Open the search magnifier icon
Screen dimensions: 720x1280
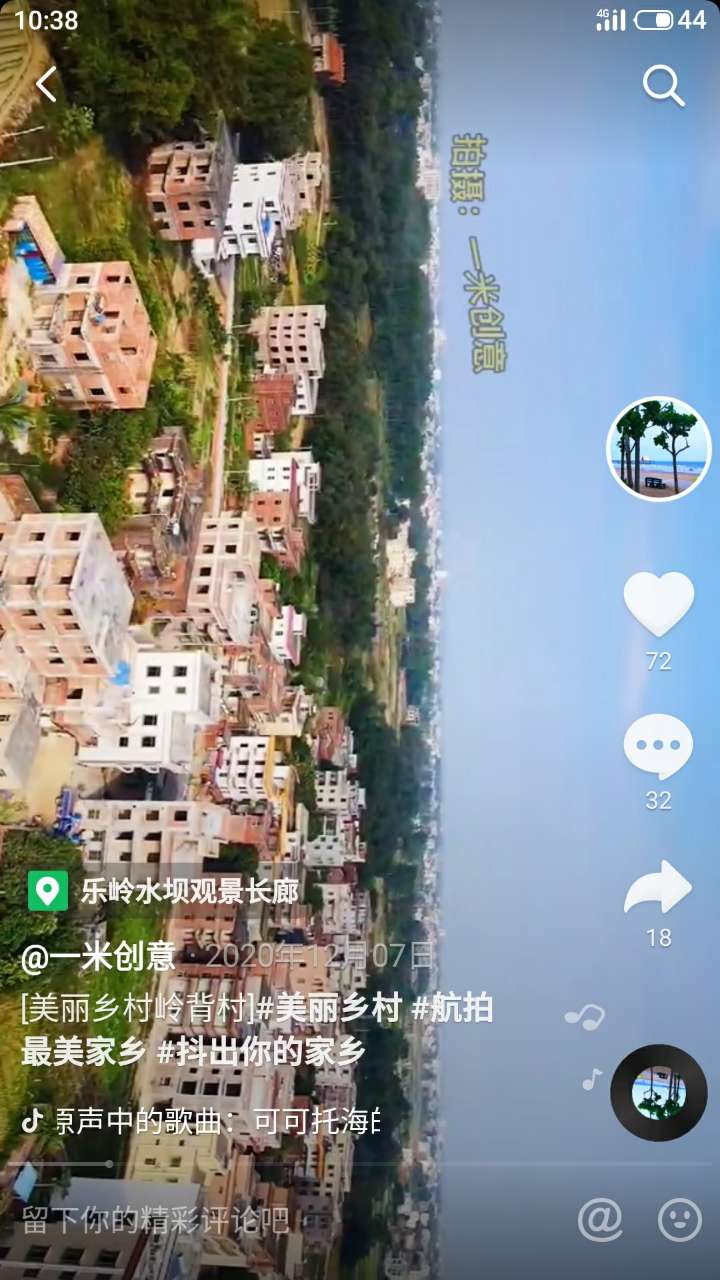pyautogui.click(x=663, y=86)
